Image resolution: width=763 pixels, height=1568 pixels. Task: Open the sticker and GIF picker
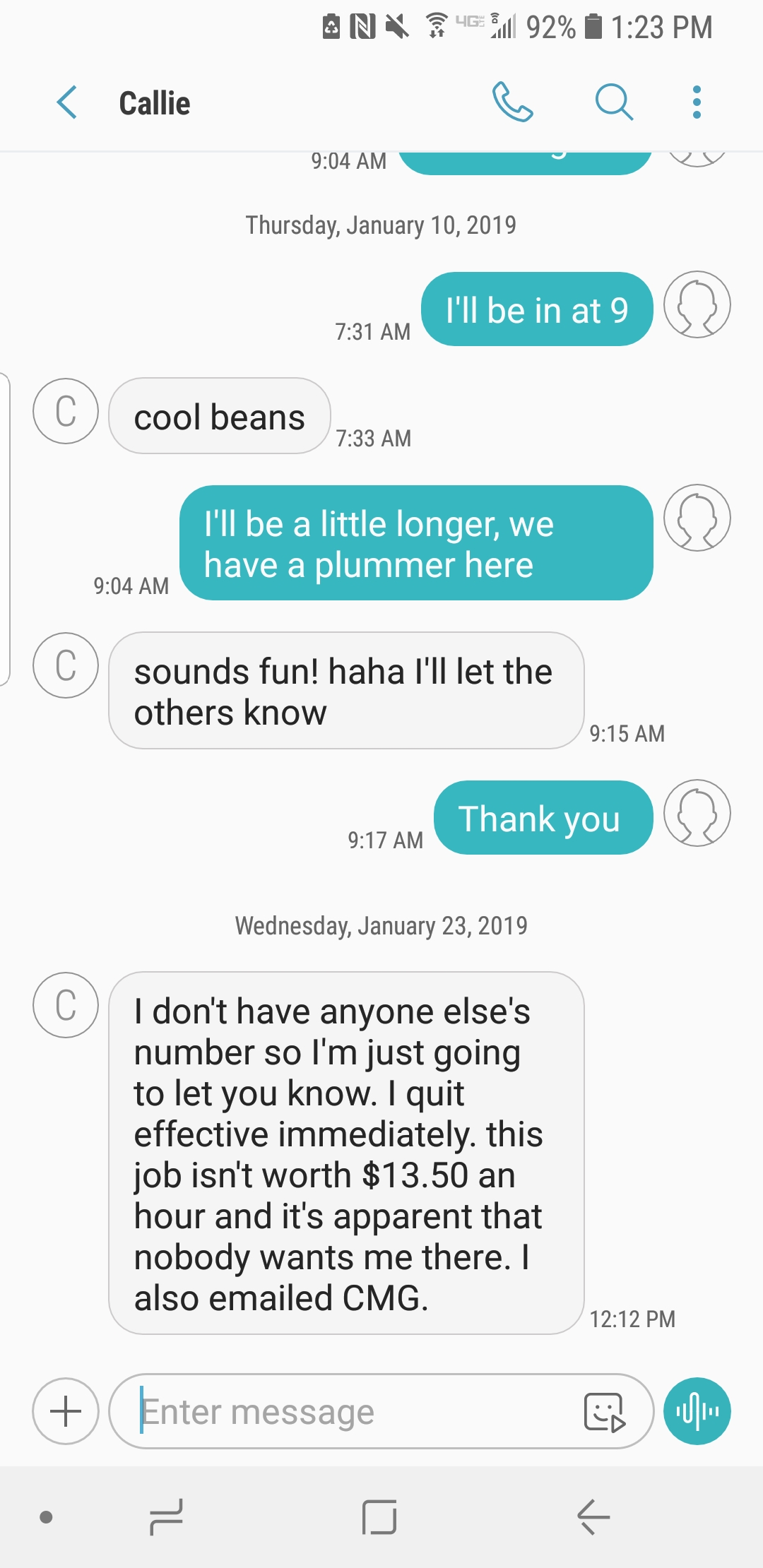(604, 1411)
